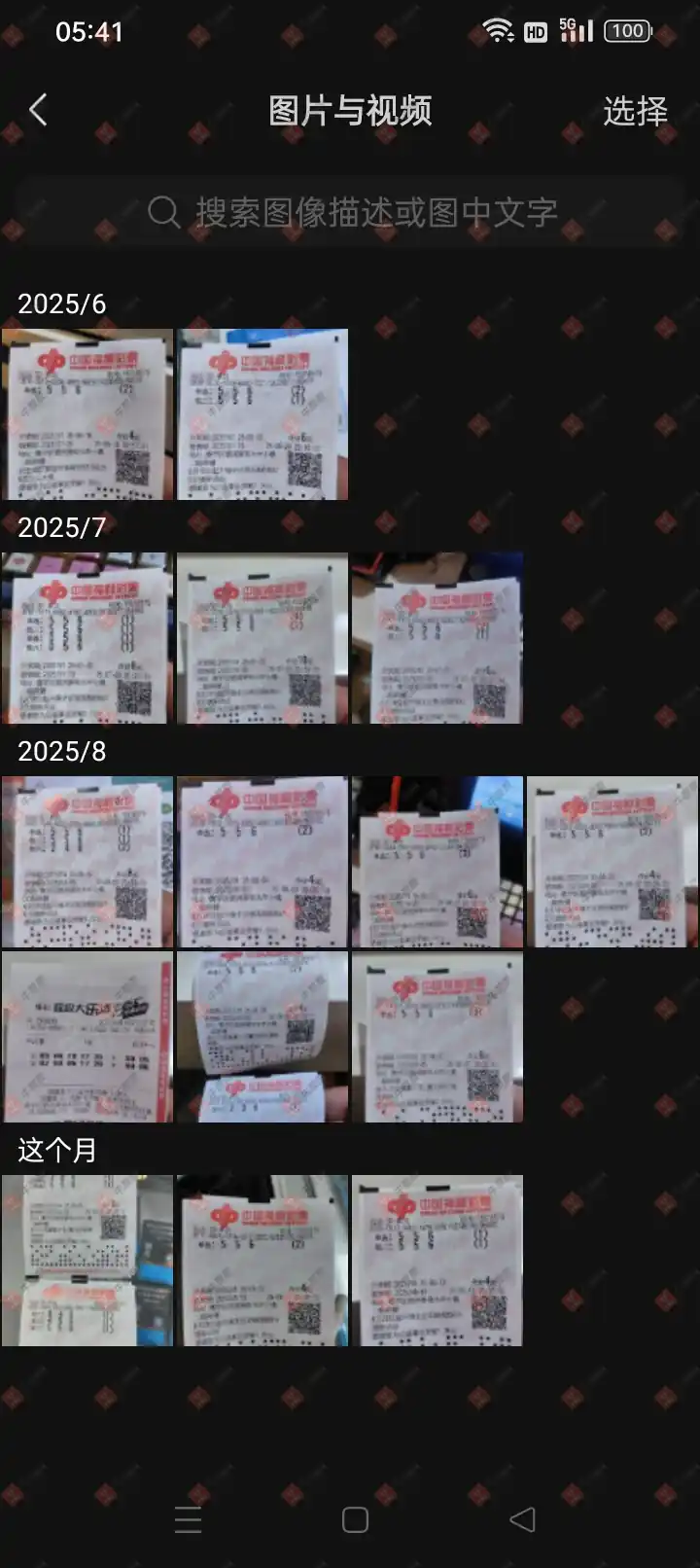The height and width of the screenshot is (1568, 700).
Task: Open the first photo under 这个月
Action: point(87,1261)
